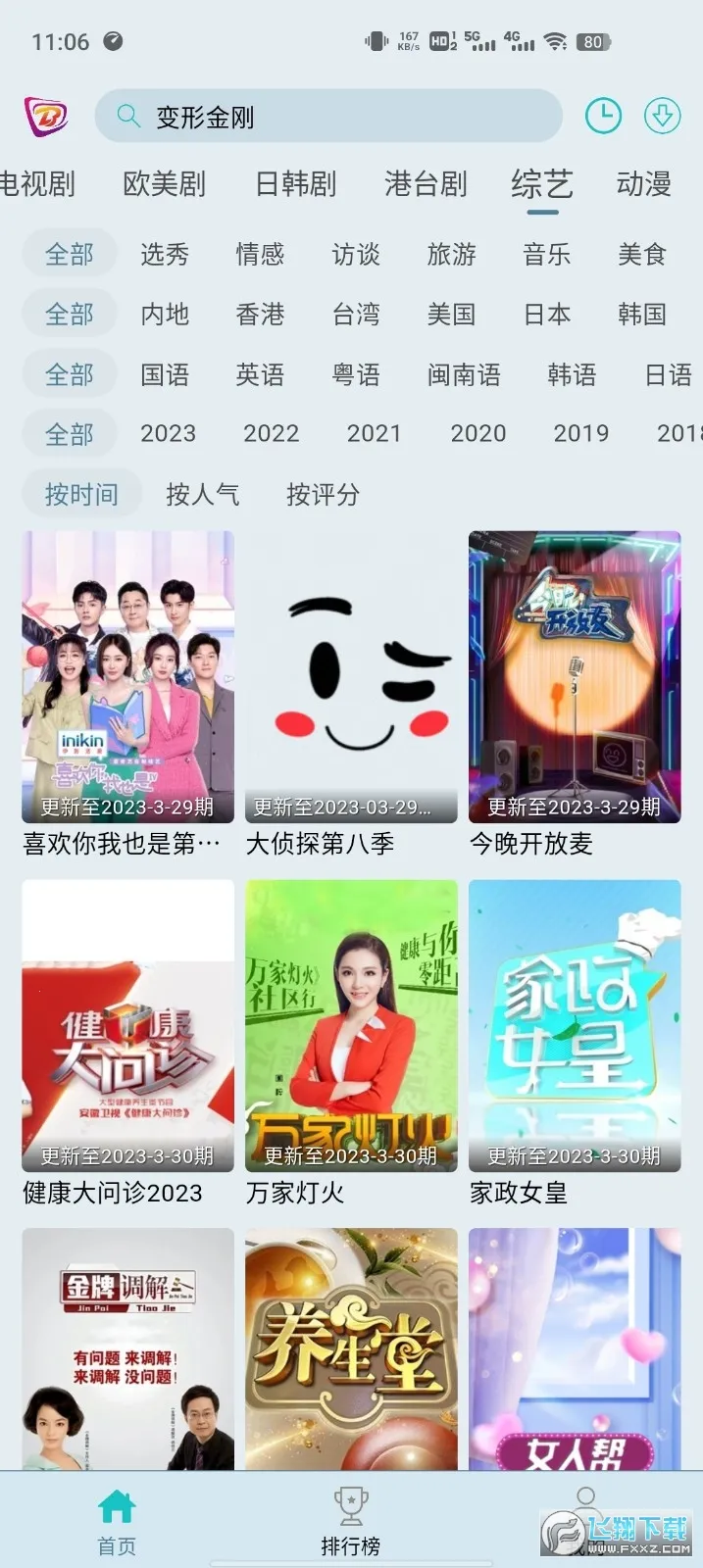This screenshot has height=1568, width=703.
Task: Filter shows by year 2022
Action: pyautogui.click(x=271, y=433)
